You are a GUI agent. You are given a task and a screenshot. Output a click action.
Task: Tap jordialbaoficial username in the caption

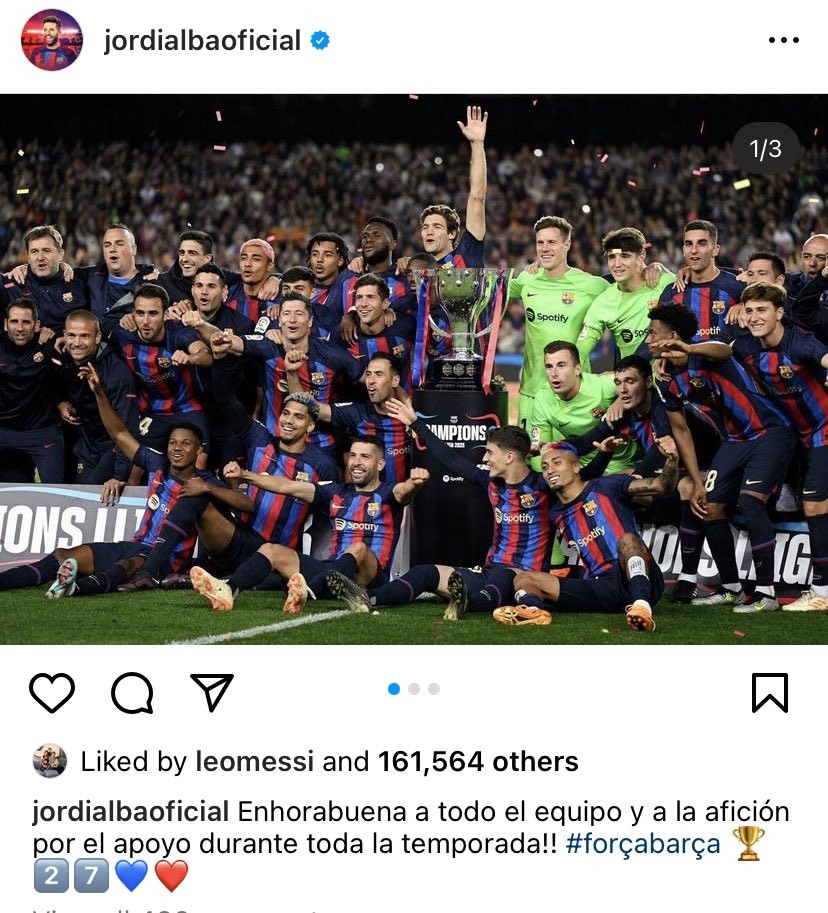[x=131, y=811]
